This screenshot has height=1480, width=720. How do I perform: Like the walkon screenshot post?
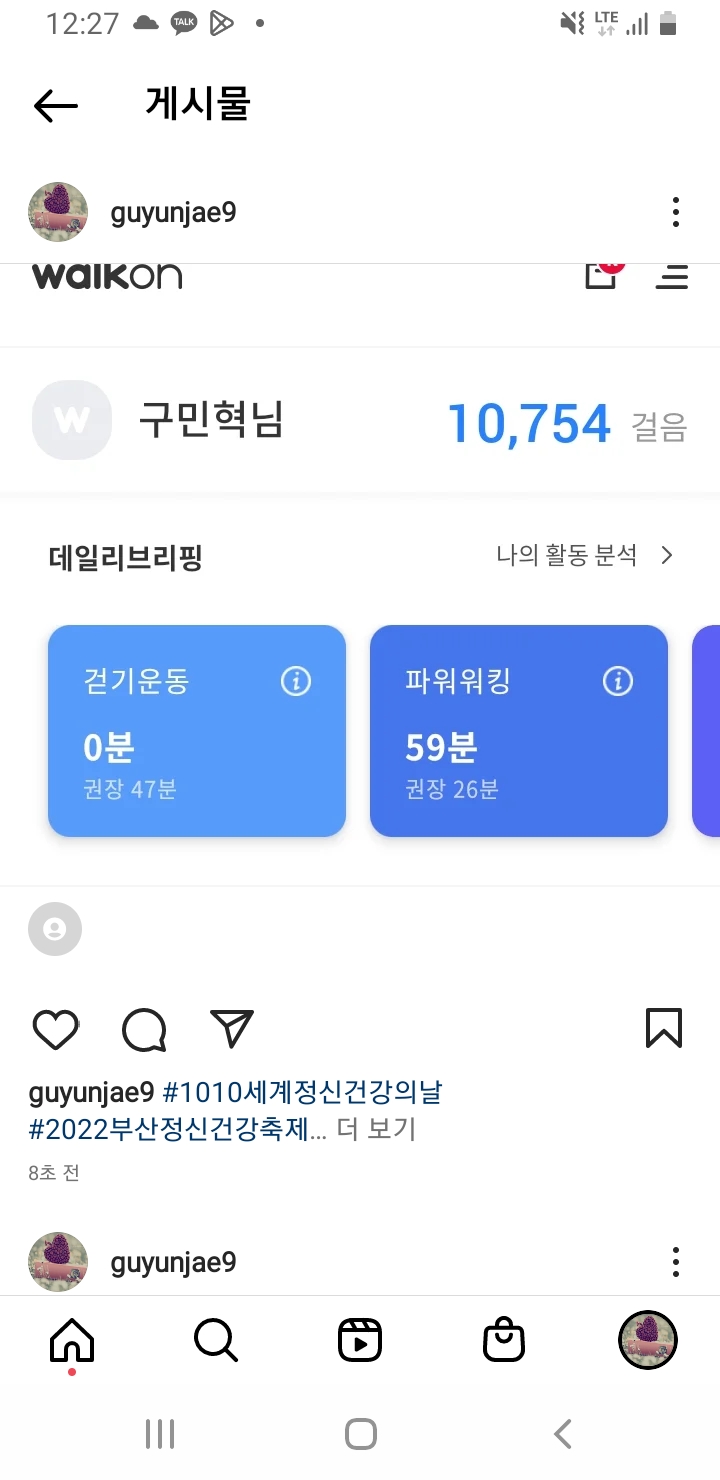(x=56, y=1029)
